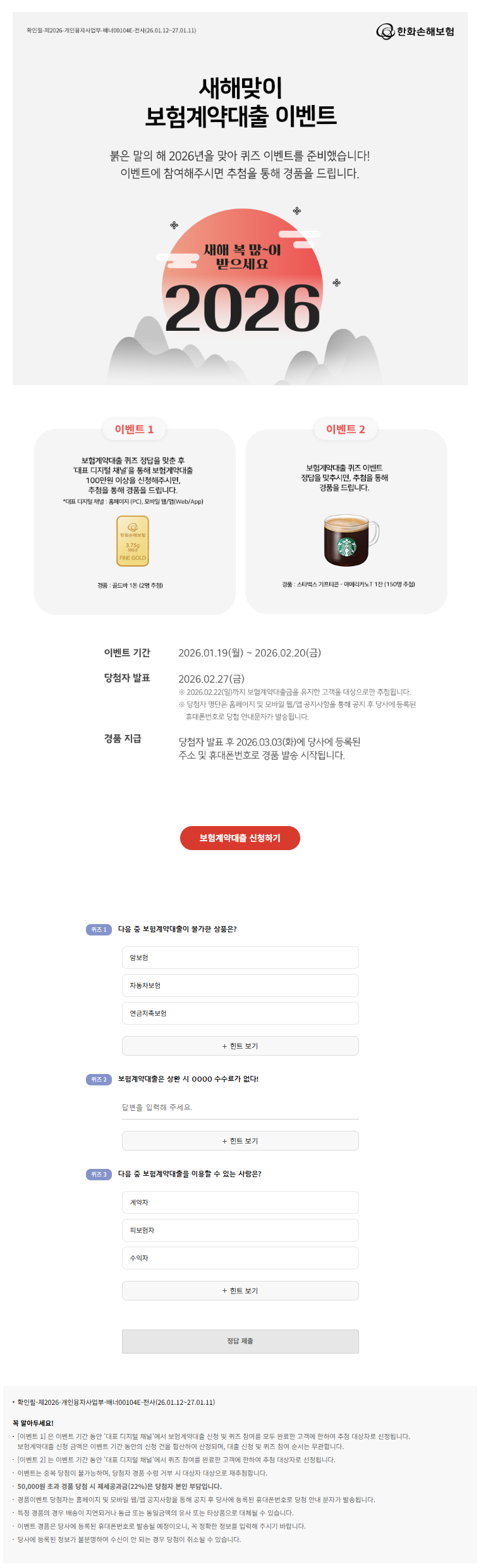The height and width of the screenshot is (1568, 481).
Task: Select 계약자 as the quiz 3 answer
Action: pyautogui.click(x=240, y=1202)
